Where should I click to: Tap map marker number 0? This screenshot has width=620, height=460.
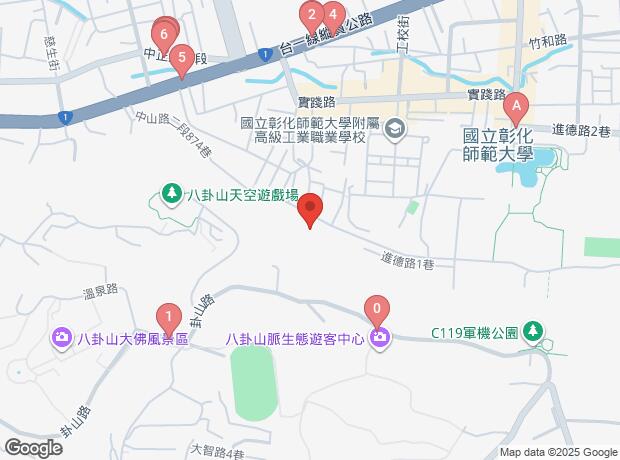click(x=377, y=310)
